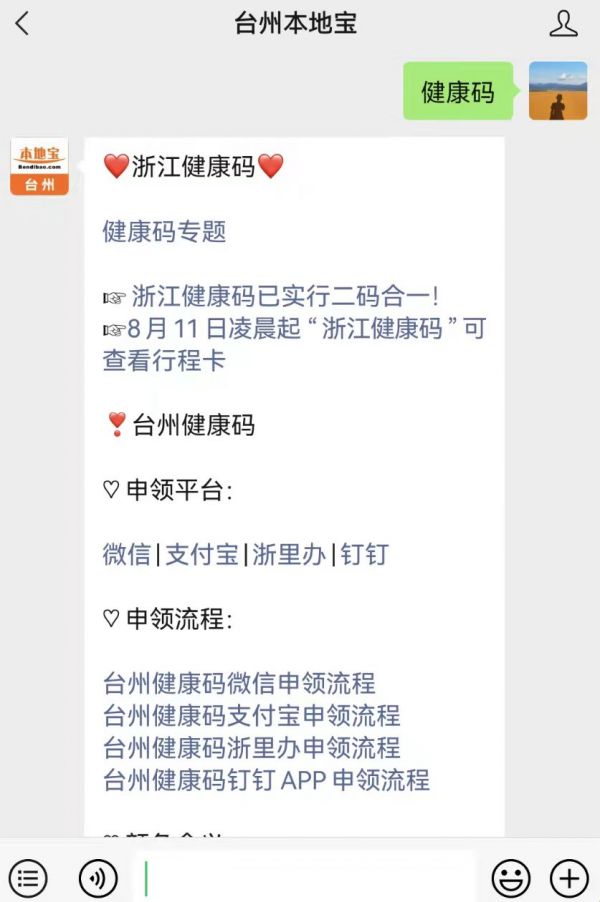This screenshot has height=902, width=600.
Task: Open the plus attachments menu
Action: pyautogui.click(x=569, y=879)
